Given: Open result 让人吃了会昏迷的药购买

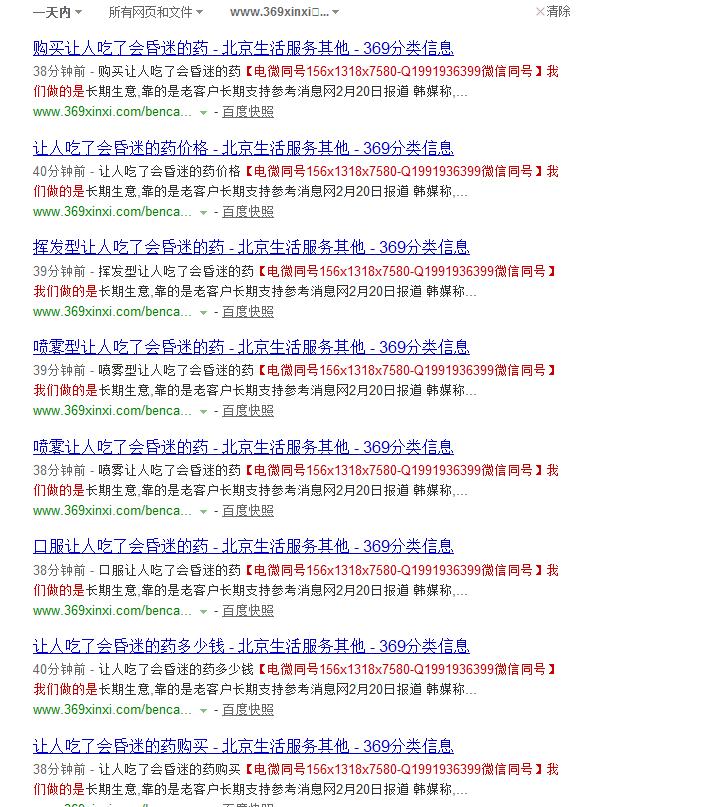Looking at the screenshot, I should tap(238, 746).
